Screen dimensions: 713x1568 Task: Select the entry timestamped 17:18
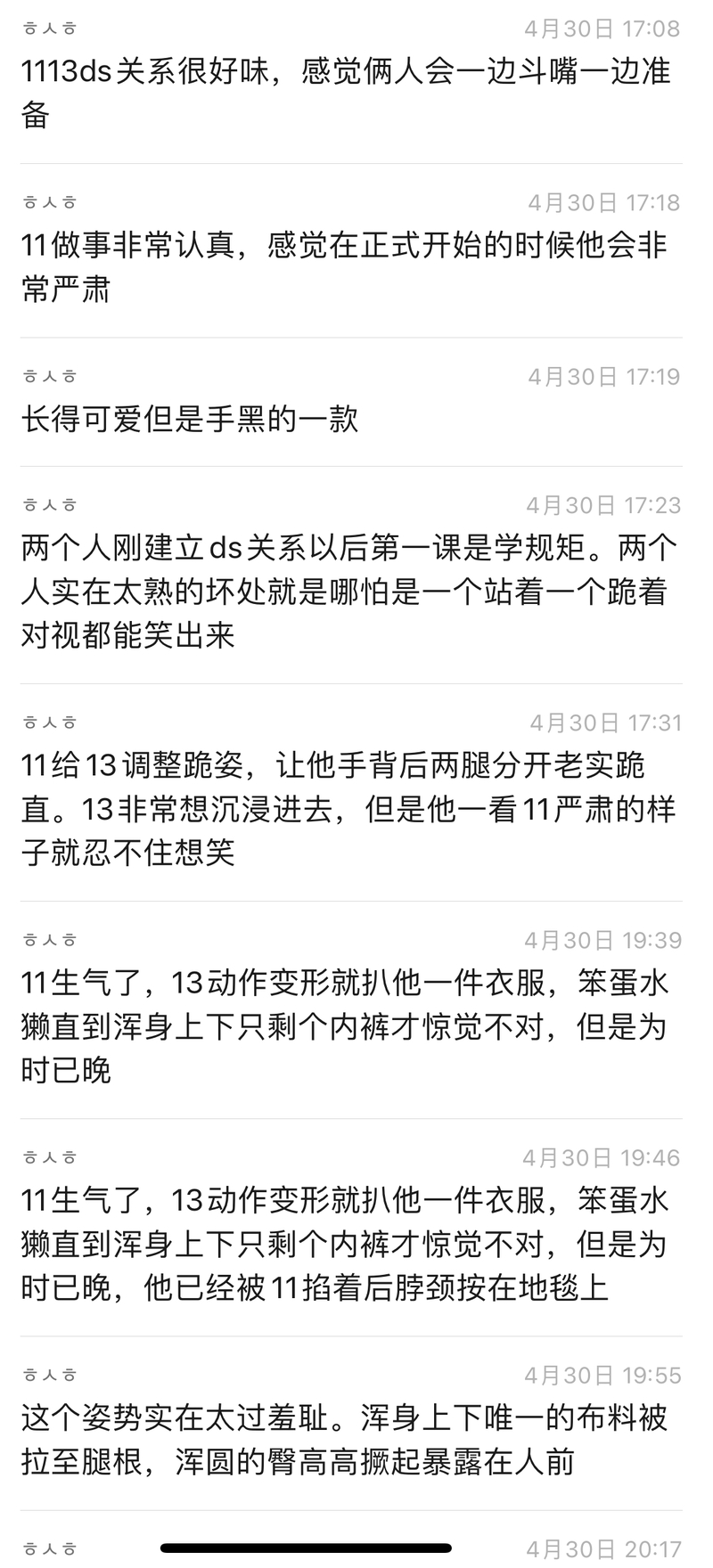coord(348,267)
